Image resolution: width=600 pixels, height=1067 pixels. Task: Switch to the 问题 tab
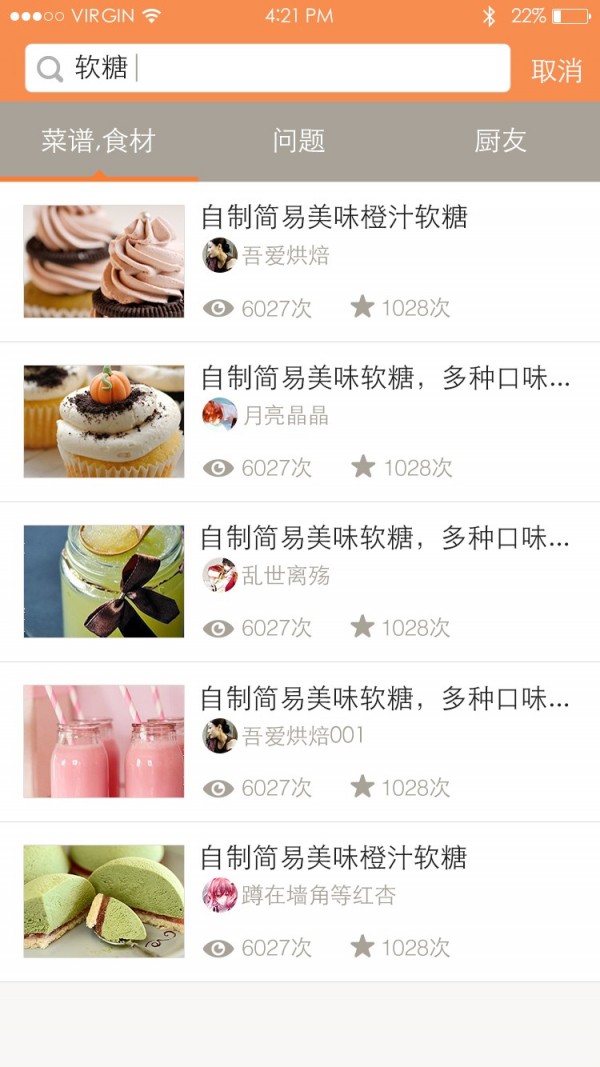[299, 141]
